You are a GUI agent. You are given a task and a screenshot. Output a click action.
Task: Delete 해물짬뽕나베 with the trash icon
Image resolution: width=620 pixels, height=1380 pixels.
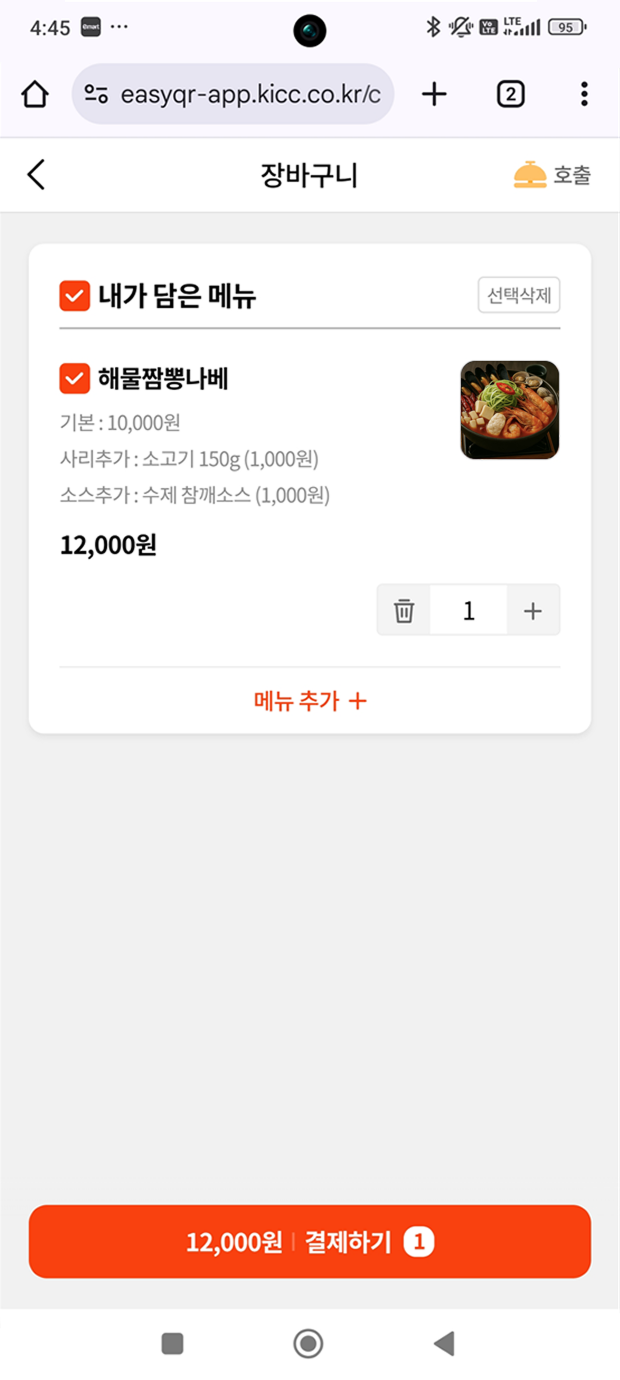click(404, 610)
